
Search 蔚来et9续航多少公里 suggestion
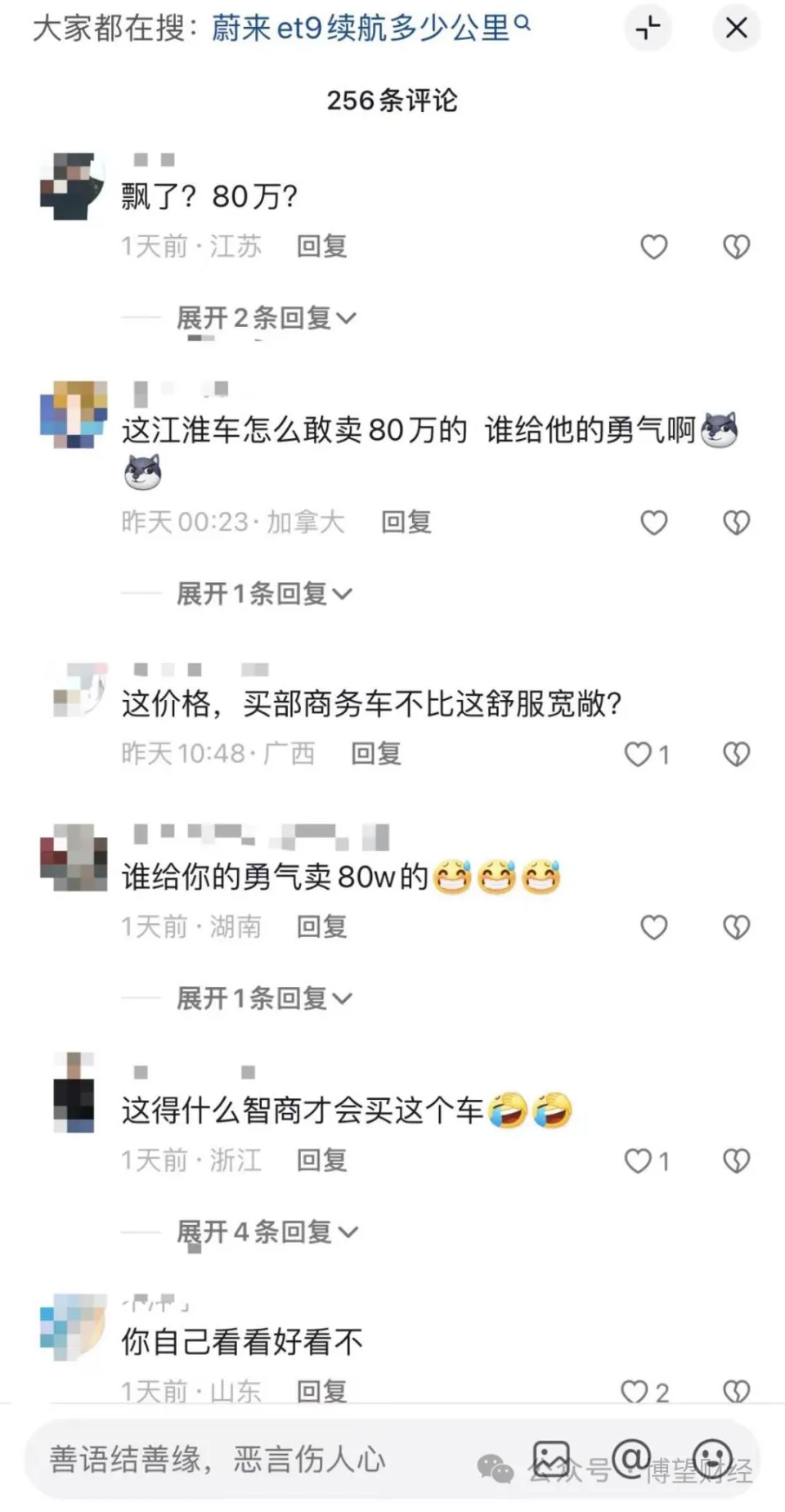coord(370,28)
